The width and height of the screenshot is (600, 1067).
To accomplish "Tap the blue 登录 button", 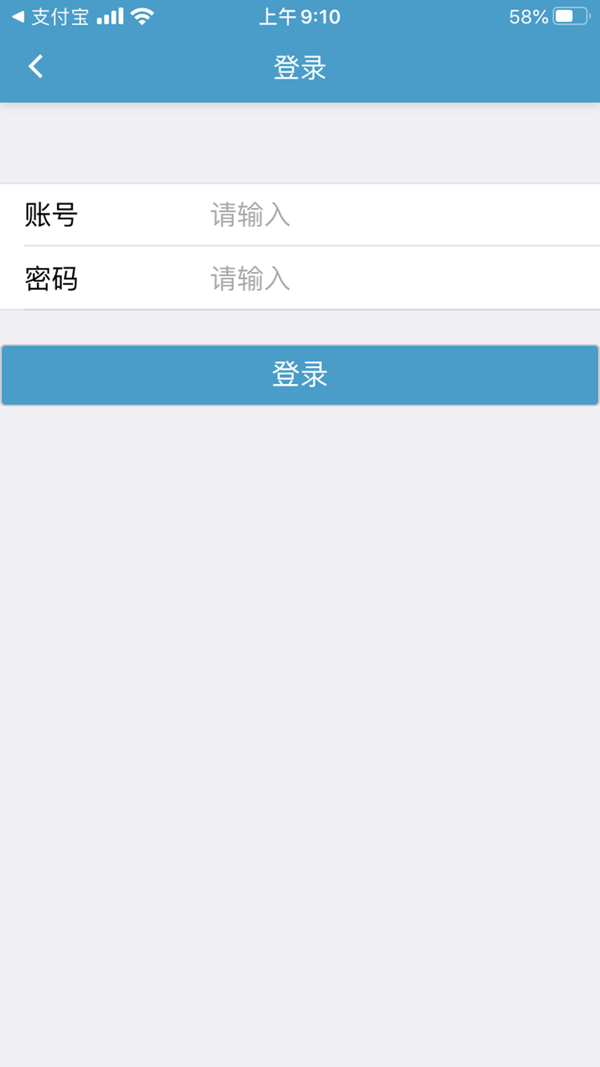I will click(x=300, y=375).
